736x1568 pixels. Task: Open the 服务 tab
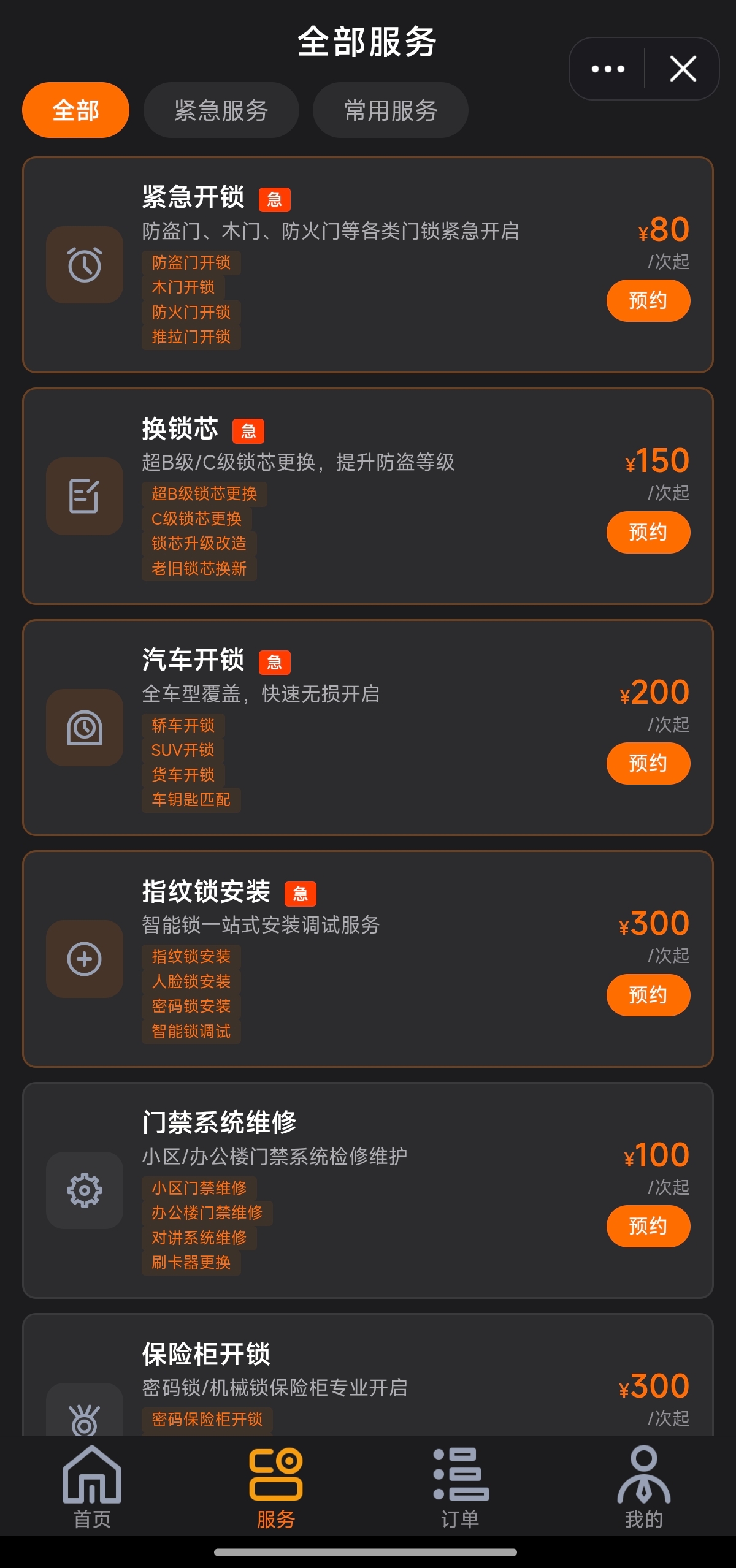pos(276,1487)
